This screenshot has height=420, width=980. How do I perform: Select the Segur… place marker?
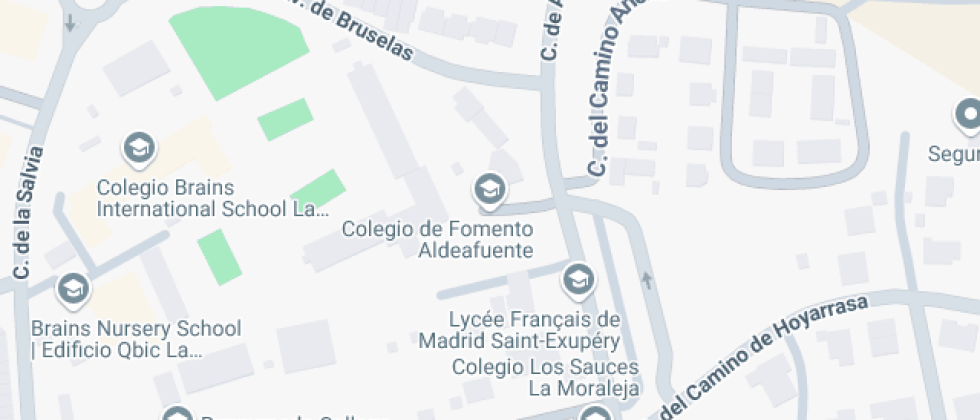[x=967, y=117]
